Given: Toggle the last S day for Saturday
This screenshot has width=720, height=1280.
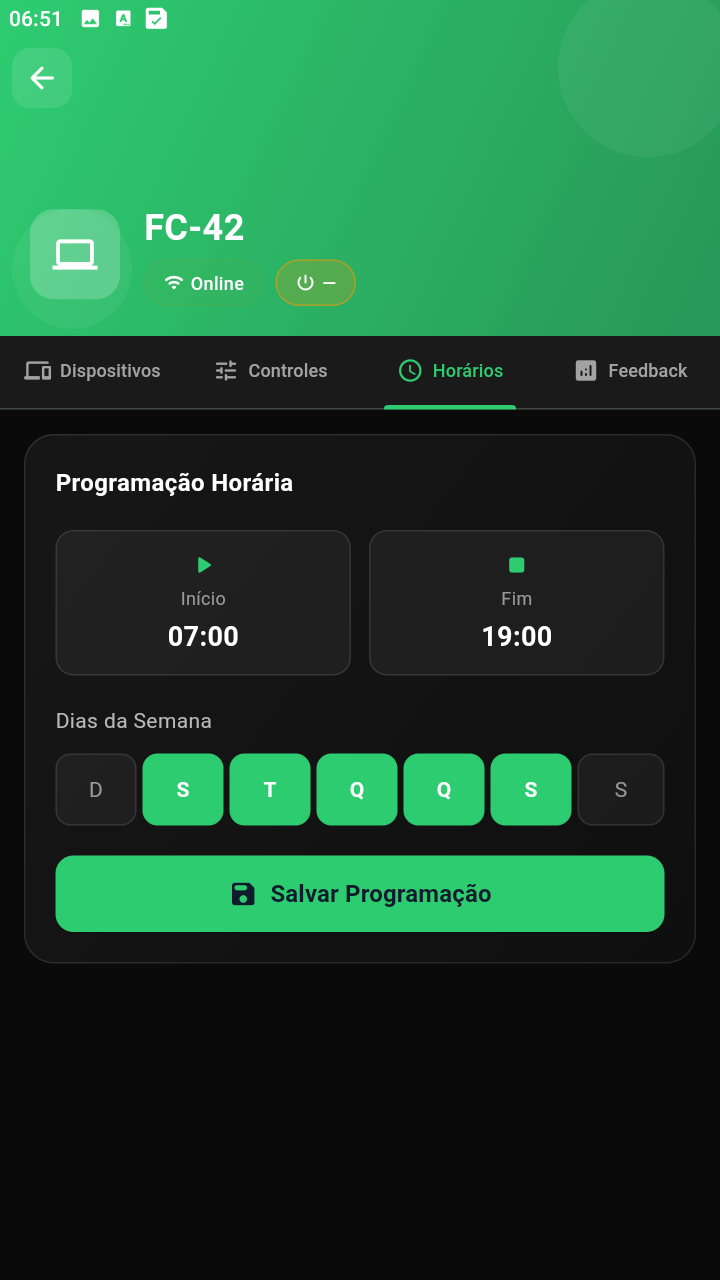Looking at the screenshot, I should pyautogui.click(x=620, y=789).
